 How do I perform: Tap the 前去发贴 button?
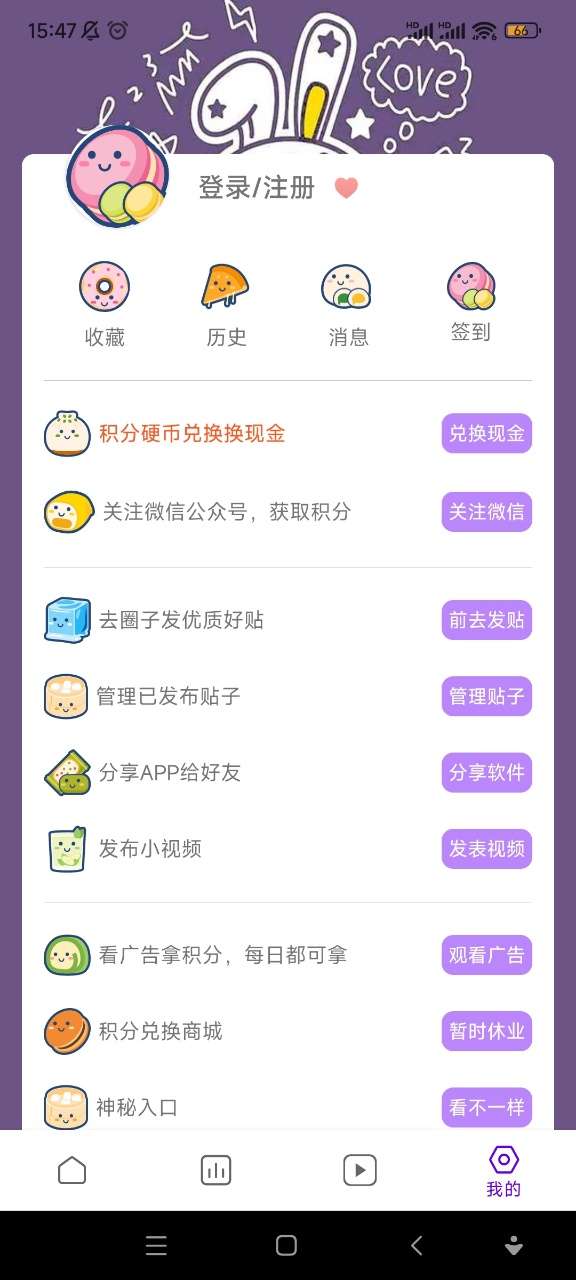[x=487, y=620]
